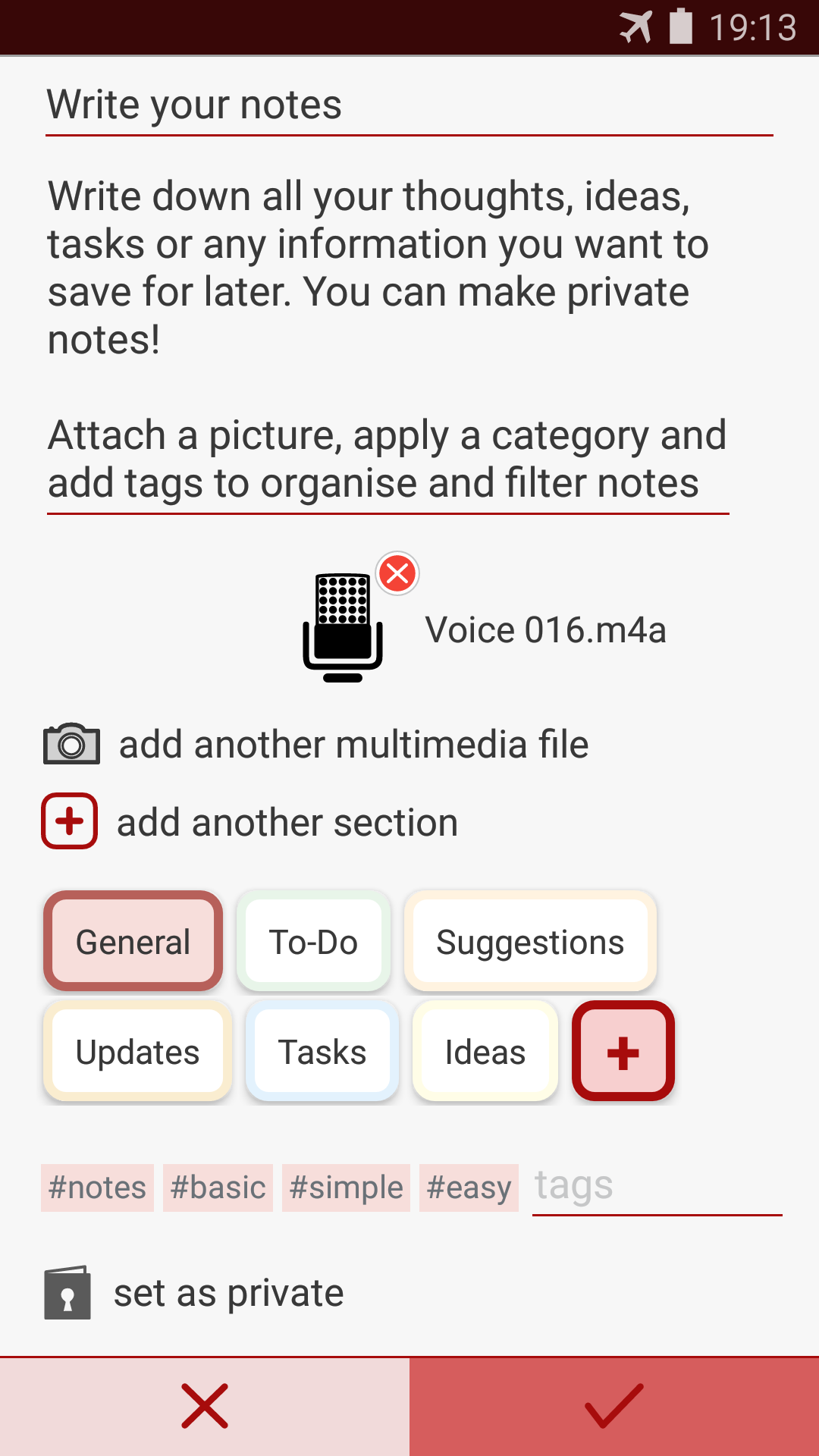
Task: Select the To-Do category
Action: (312, 941)
